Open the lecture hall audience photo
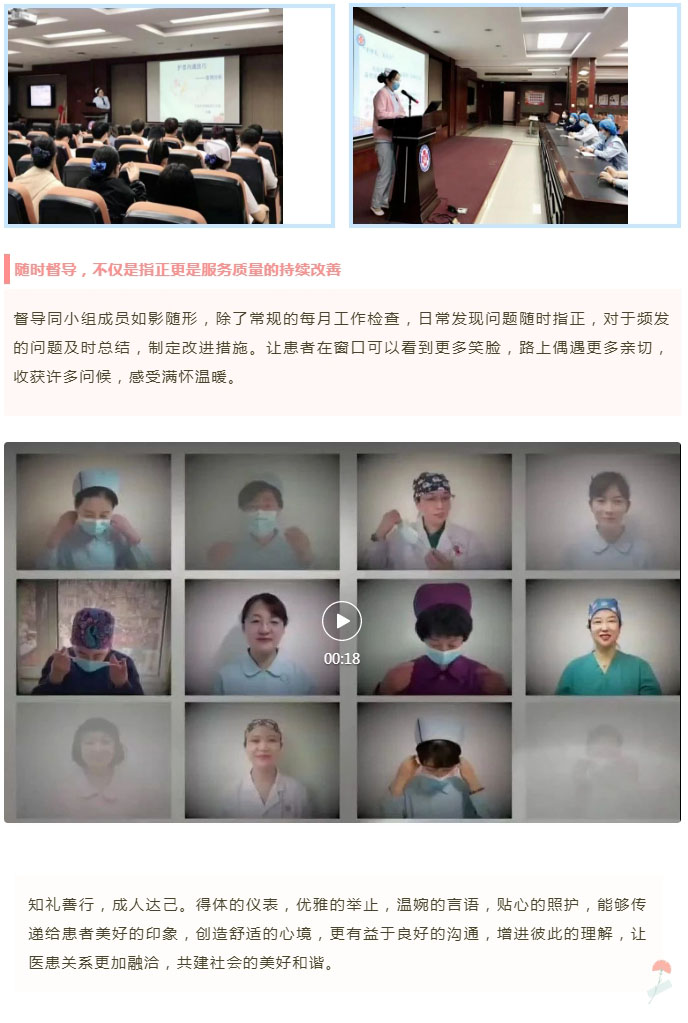Image resolution: width=688 pixels, height=1023 pixels. [x=146, y=115]
